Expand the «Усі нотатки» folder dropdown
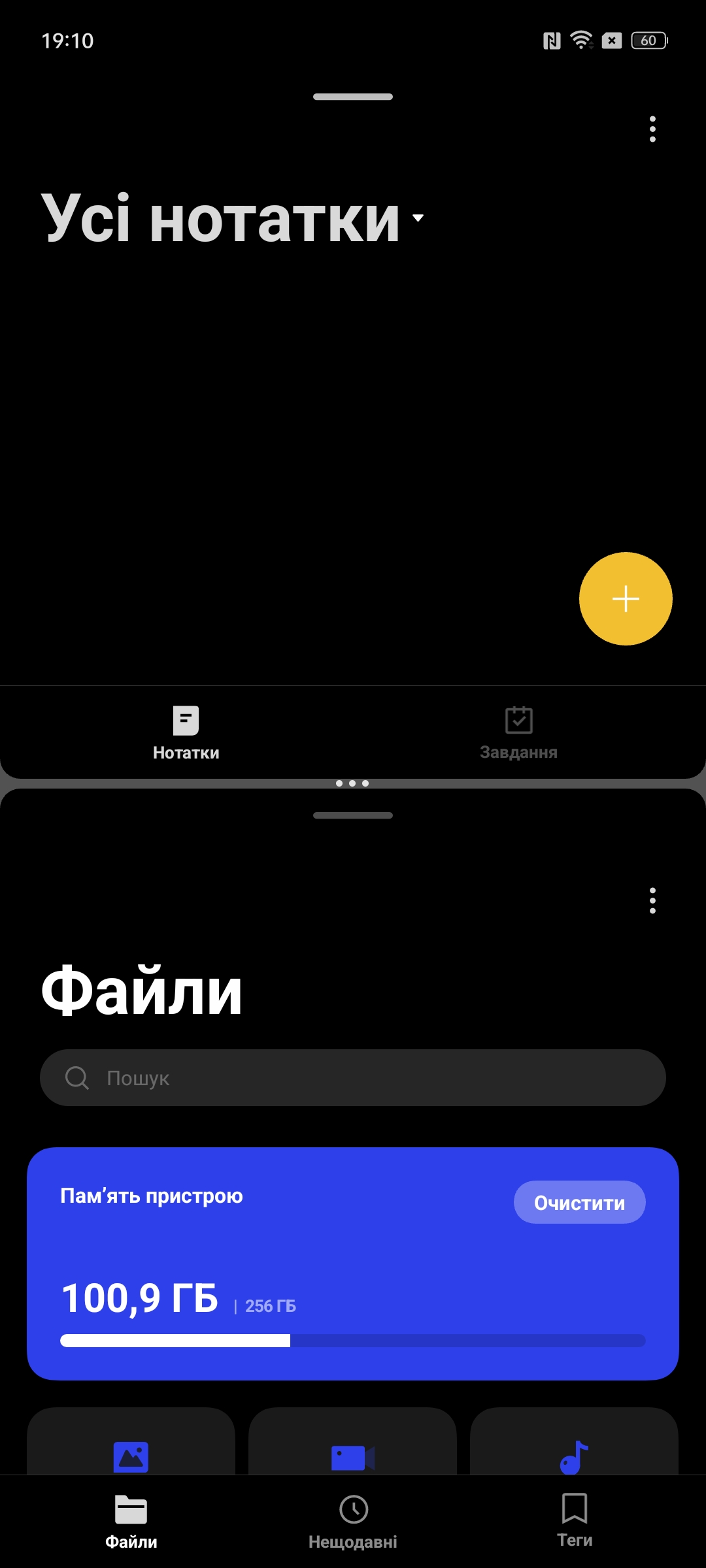The image size is (706, 1568). [418, 218]
